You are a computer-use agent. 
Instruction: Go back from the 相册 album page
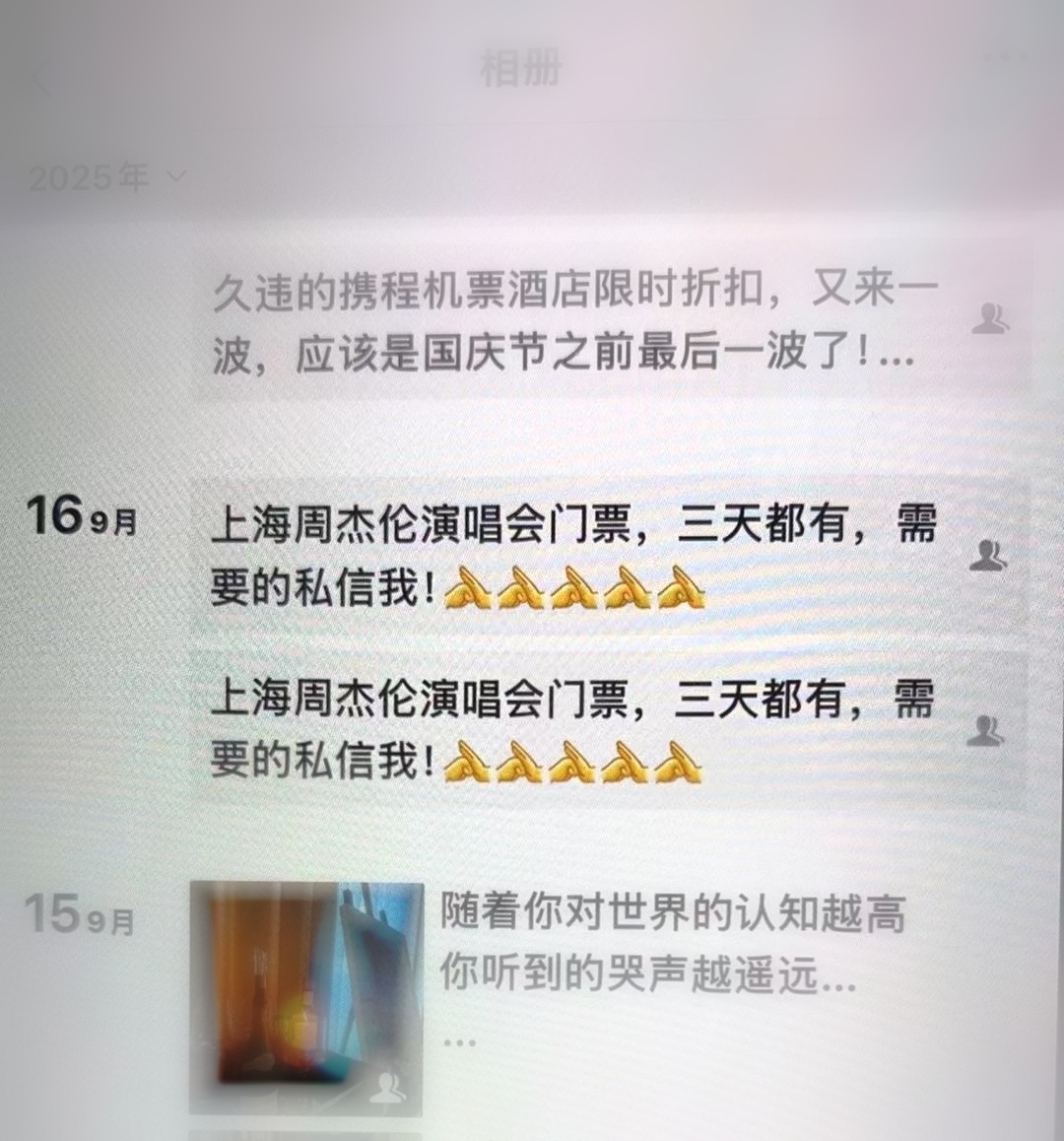(x=41, y=71)
